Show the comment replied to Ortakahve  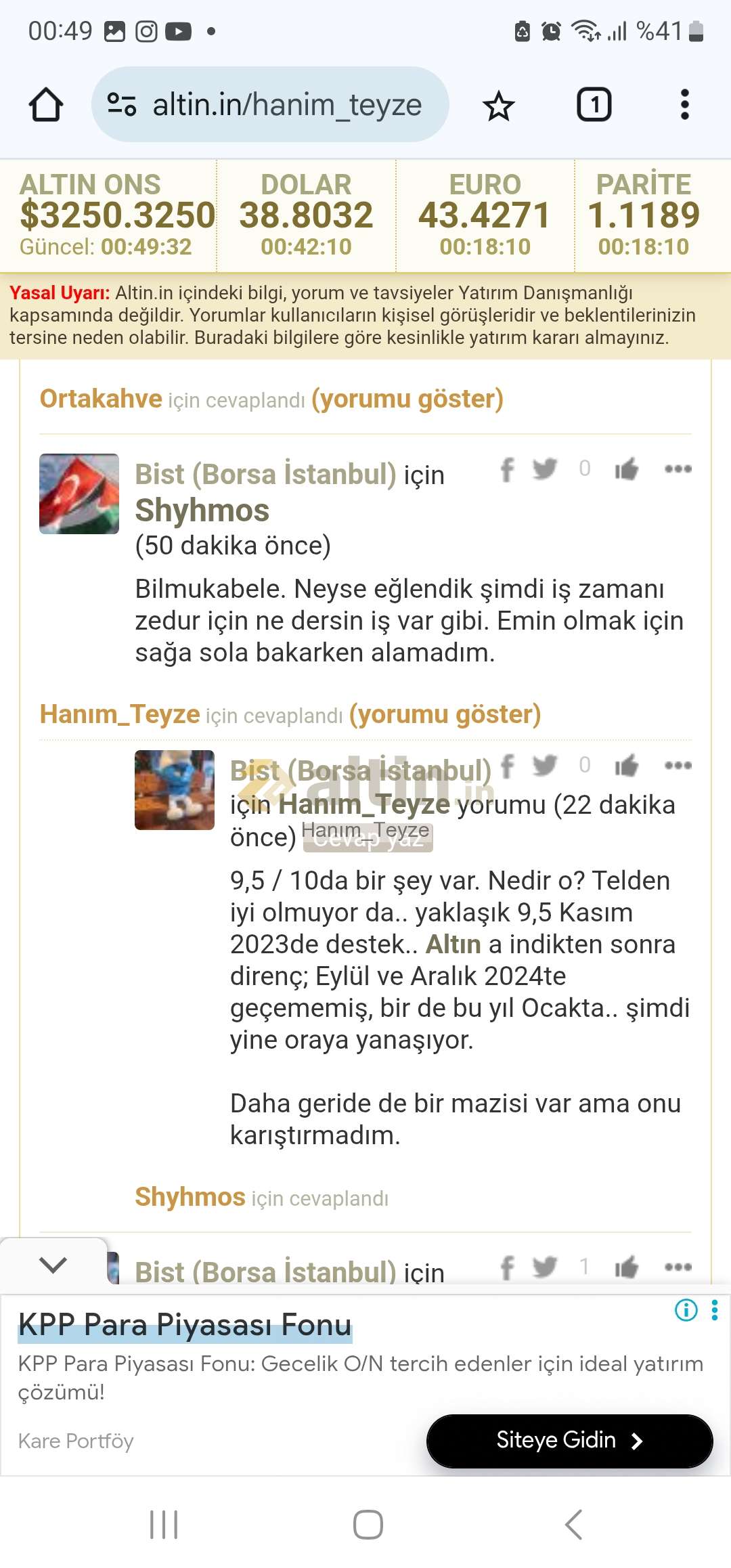click(x=407, y=399)
